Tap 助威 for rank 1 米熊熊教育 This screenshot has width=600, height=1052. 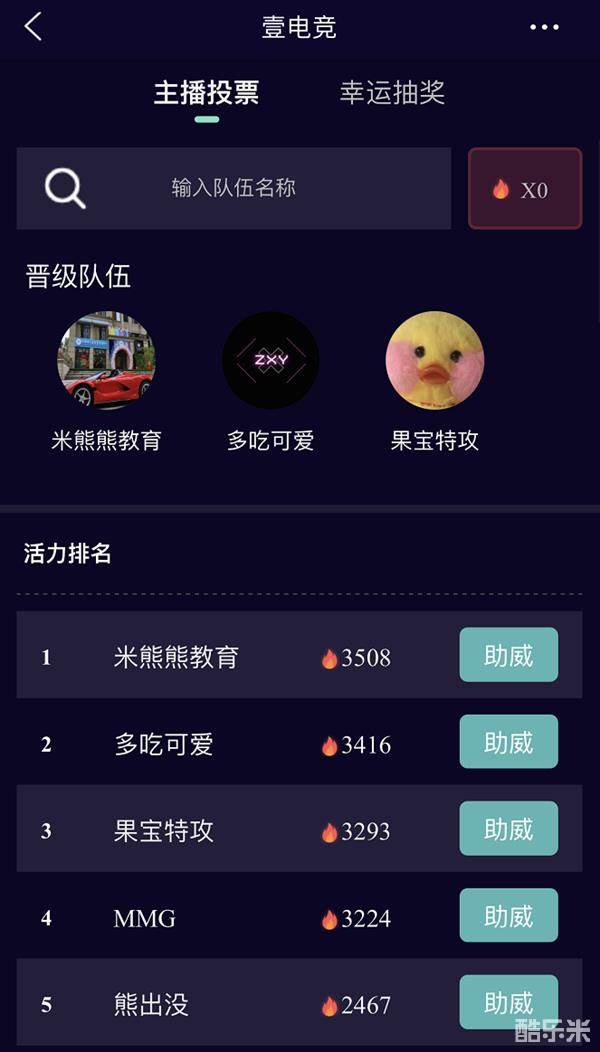[x=508, y=655]
